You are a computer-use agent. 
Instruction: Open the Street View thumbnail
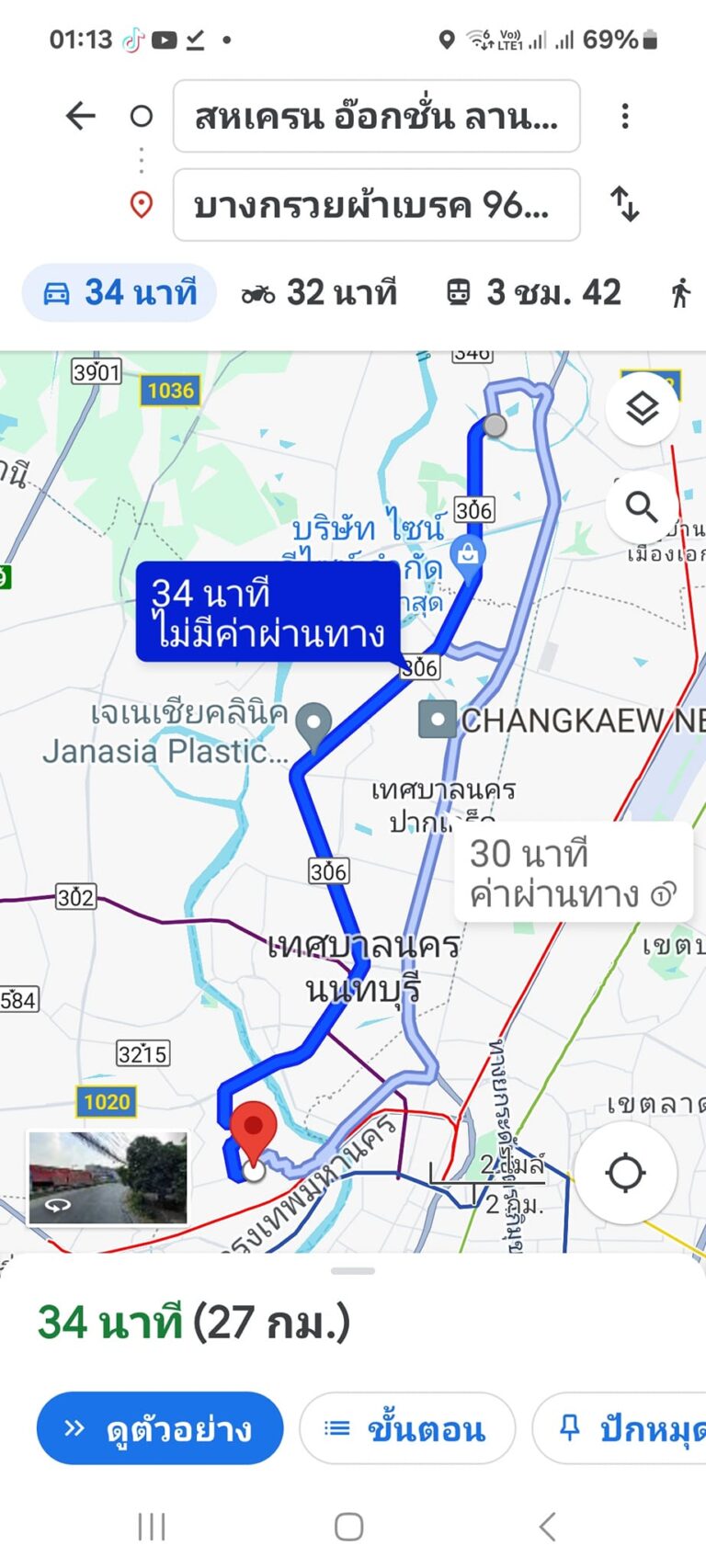[x=108, y=1177]
